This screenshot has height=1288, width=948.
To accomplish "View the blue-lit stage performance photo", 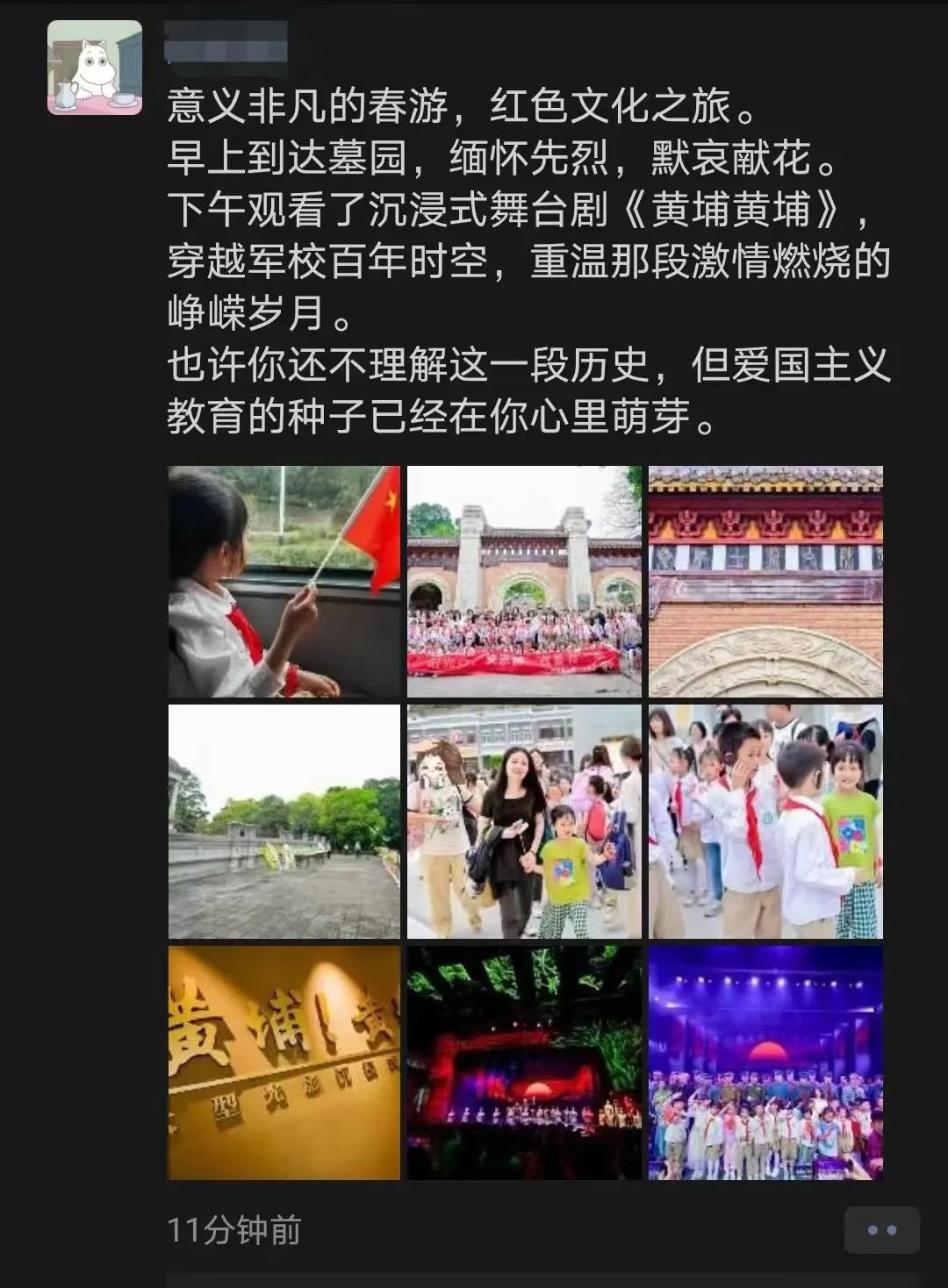I will tap(765, 1062).
